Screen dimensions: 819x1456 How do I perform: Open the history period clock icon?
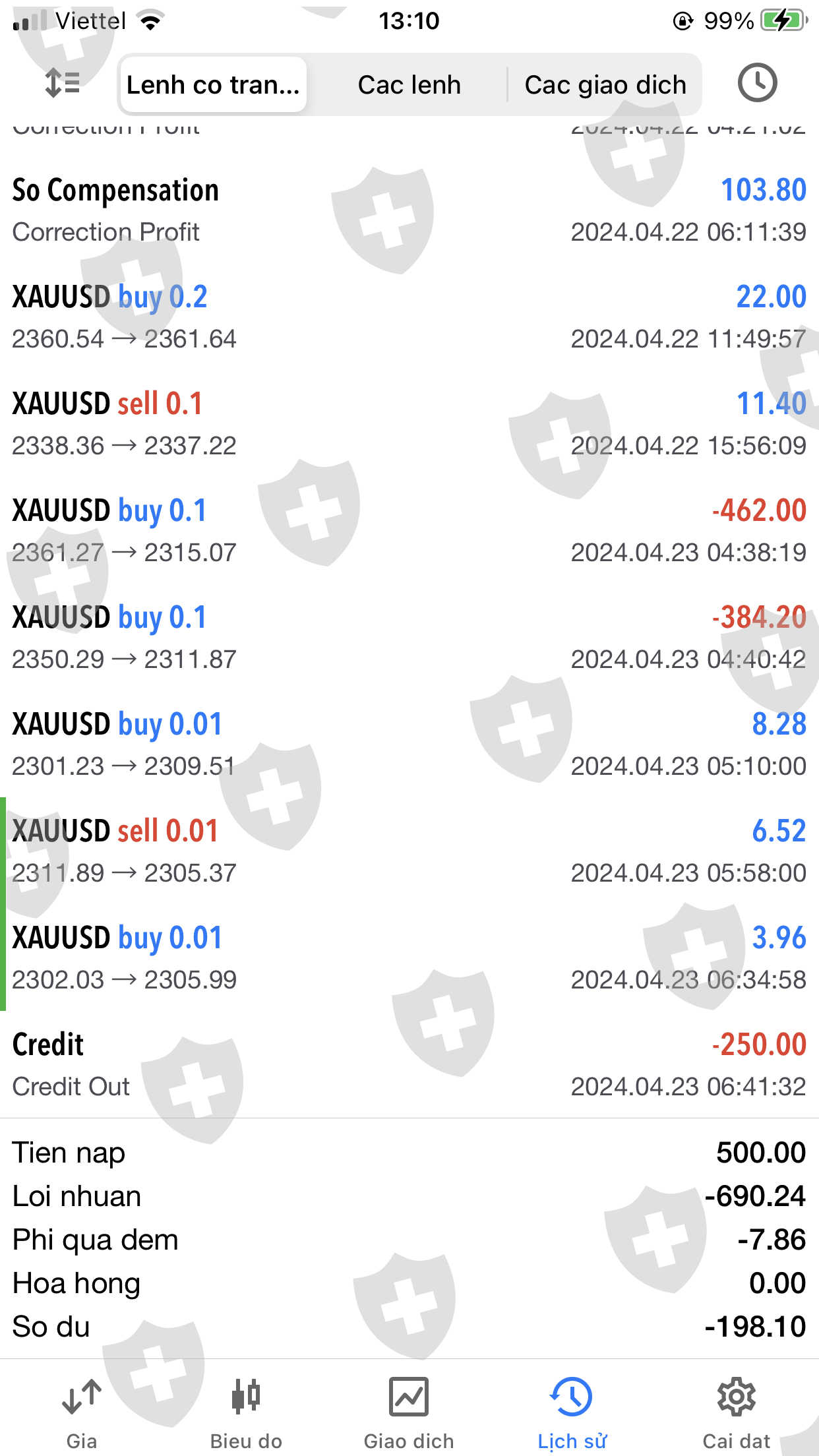[756, 83]
